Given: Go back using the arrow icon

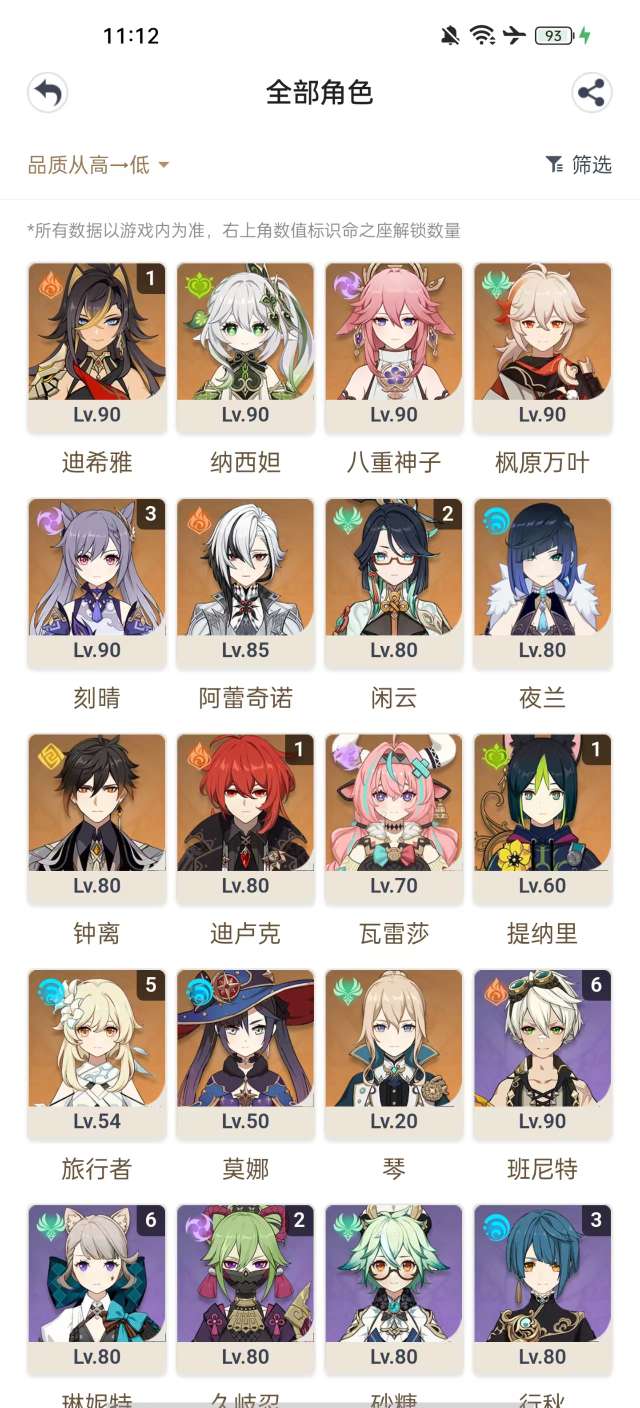Looking at the screenshot, I should 47,93.
